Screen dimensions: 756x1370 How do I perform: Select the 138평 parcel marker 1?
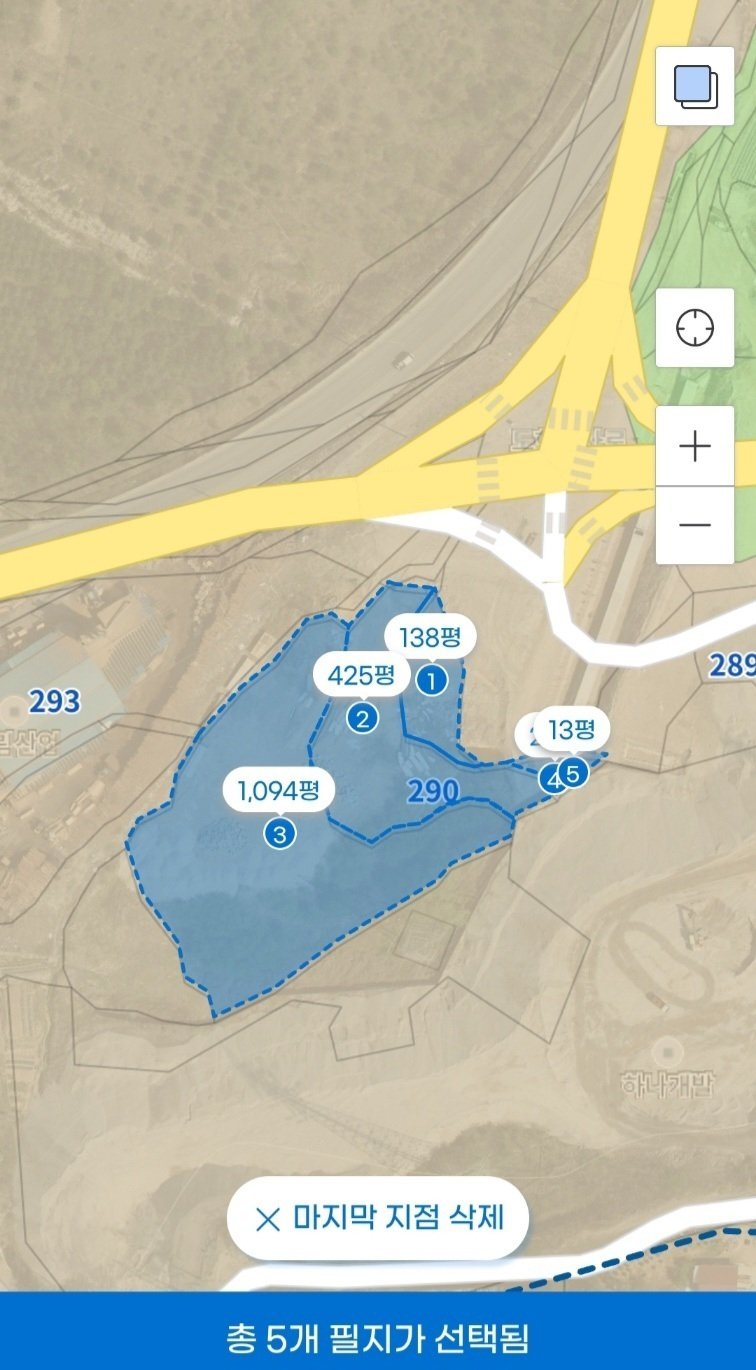pos(431,681)
